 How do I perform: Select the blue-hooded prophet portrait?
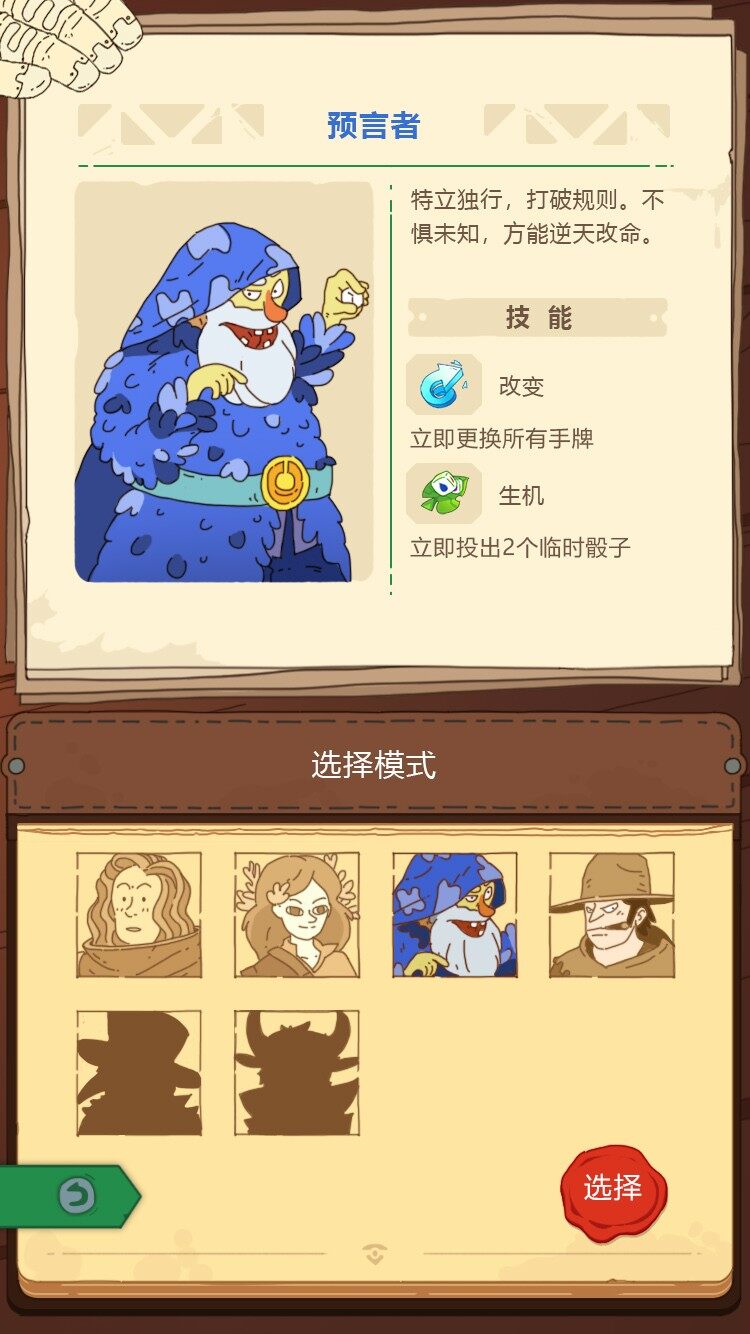[455, 915]
